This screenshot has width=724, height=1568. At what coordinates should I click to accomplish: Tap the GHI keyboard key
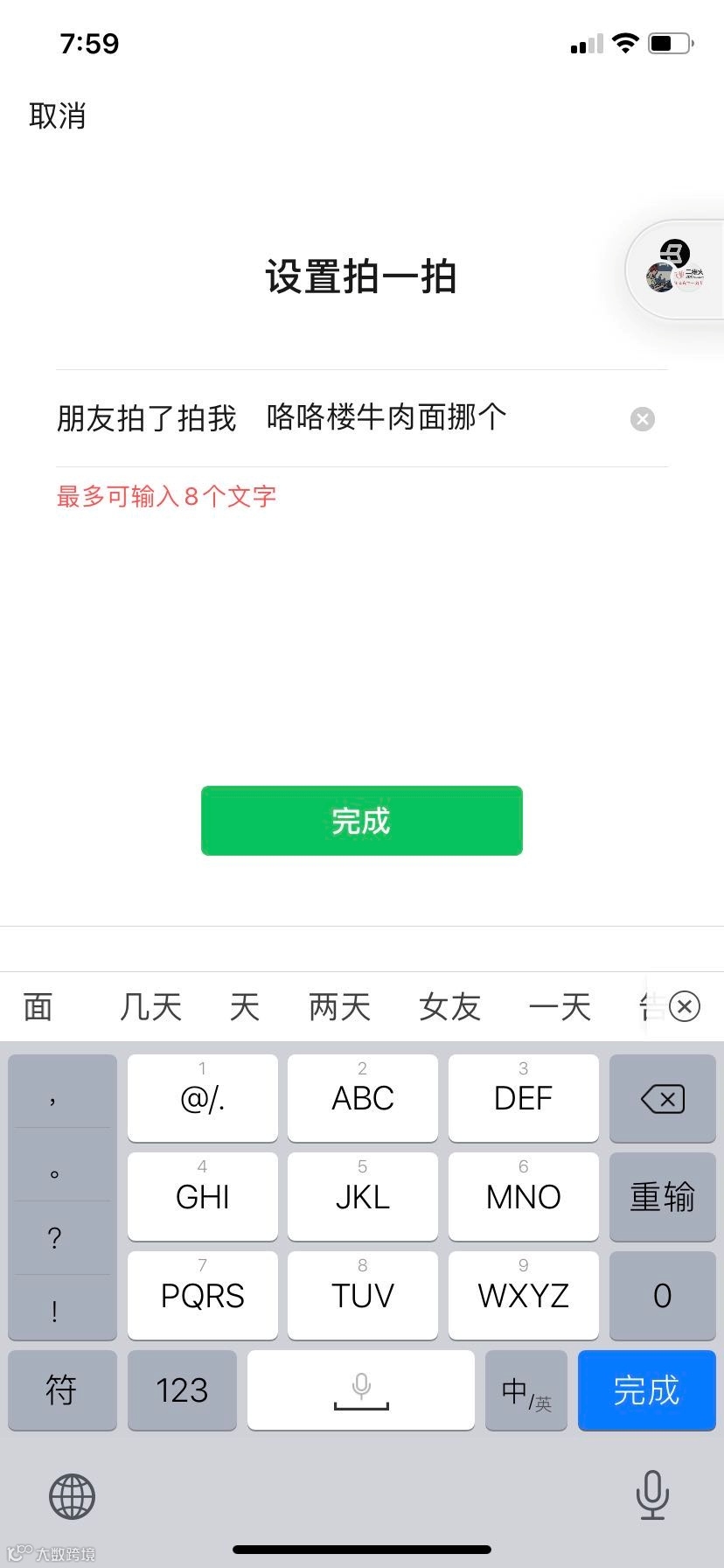(x=202, y=1197)
